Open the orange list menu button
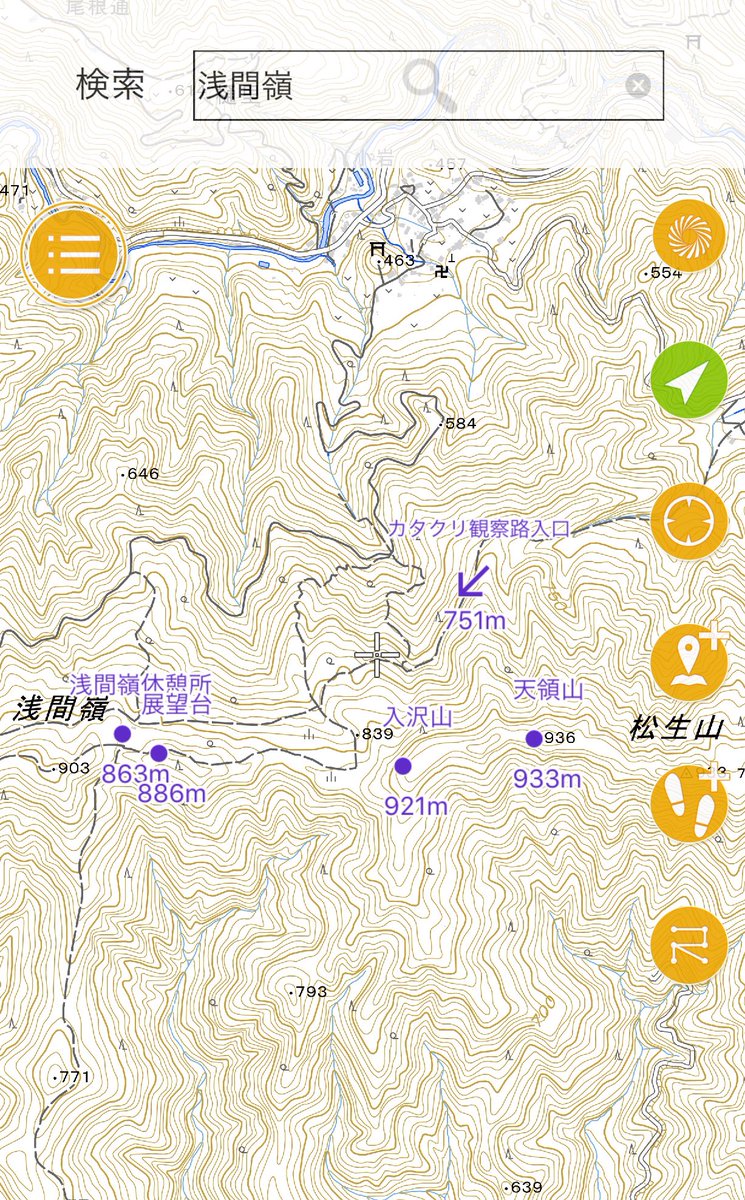The height and width of the screenshot is (1200, 745). coord(74,254)
